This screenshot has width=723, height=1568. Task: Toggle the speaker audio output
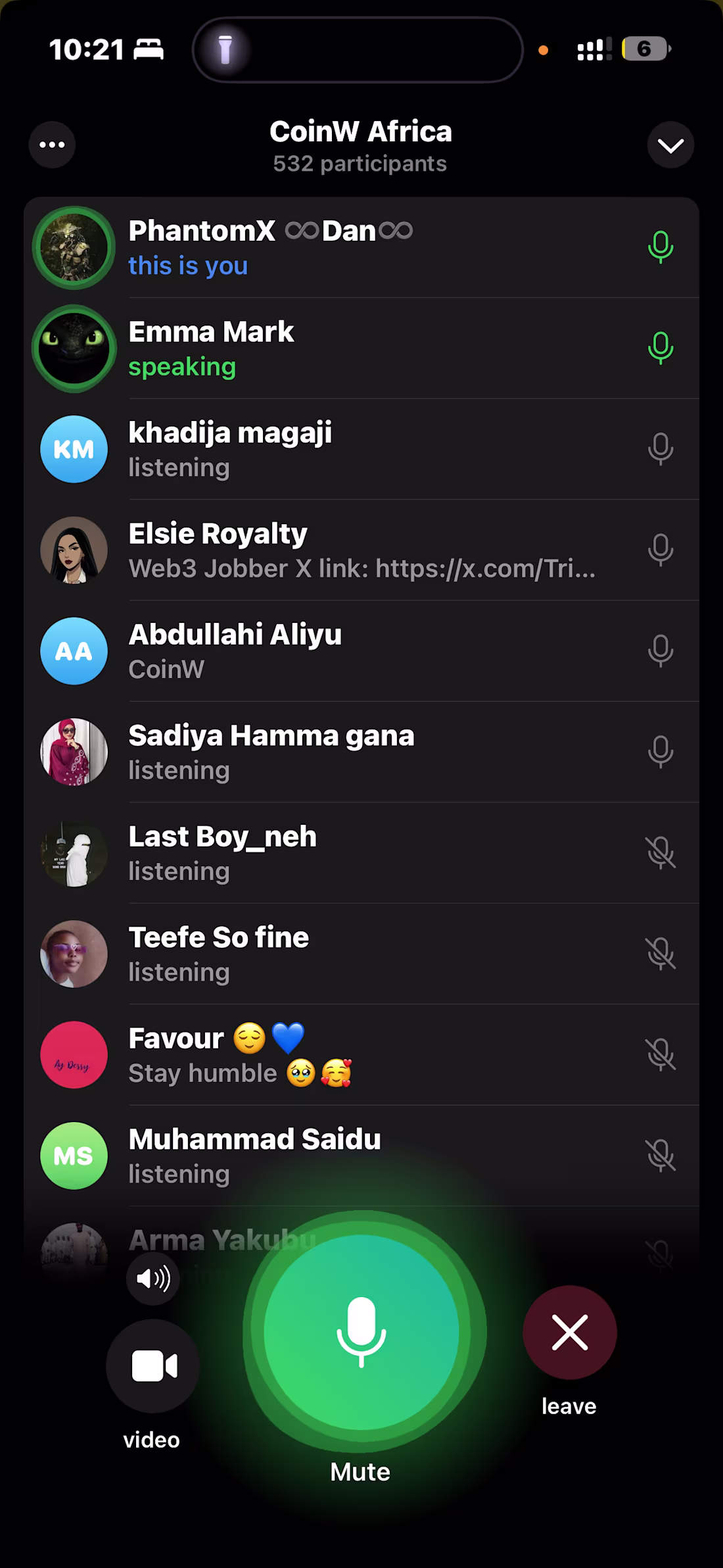click(x=152, y=1279)
